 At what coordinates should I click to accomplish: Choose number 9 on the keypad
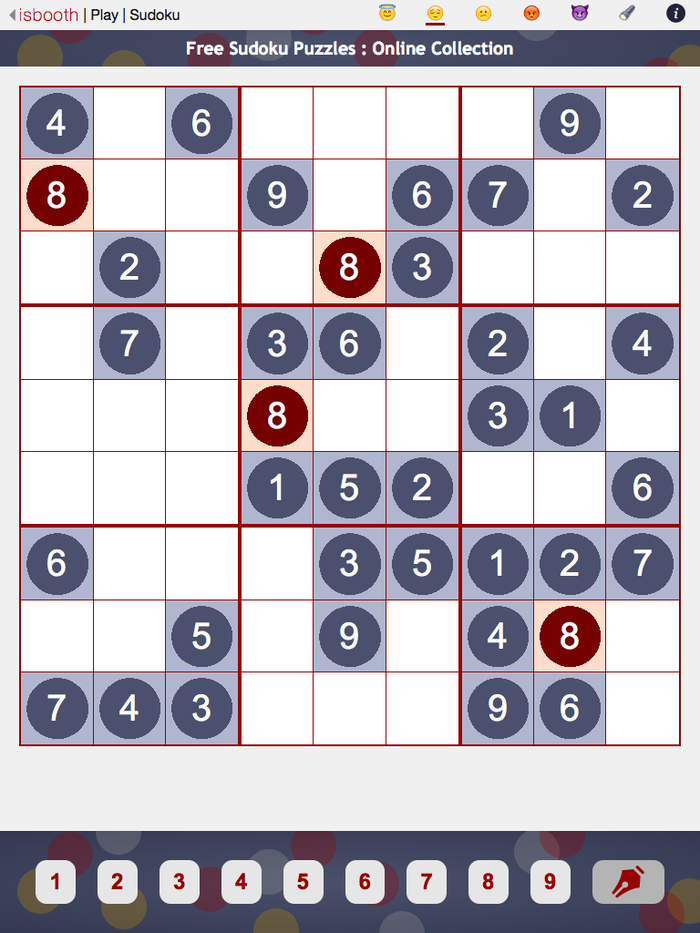coord(550,882)
